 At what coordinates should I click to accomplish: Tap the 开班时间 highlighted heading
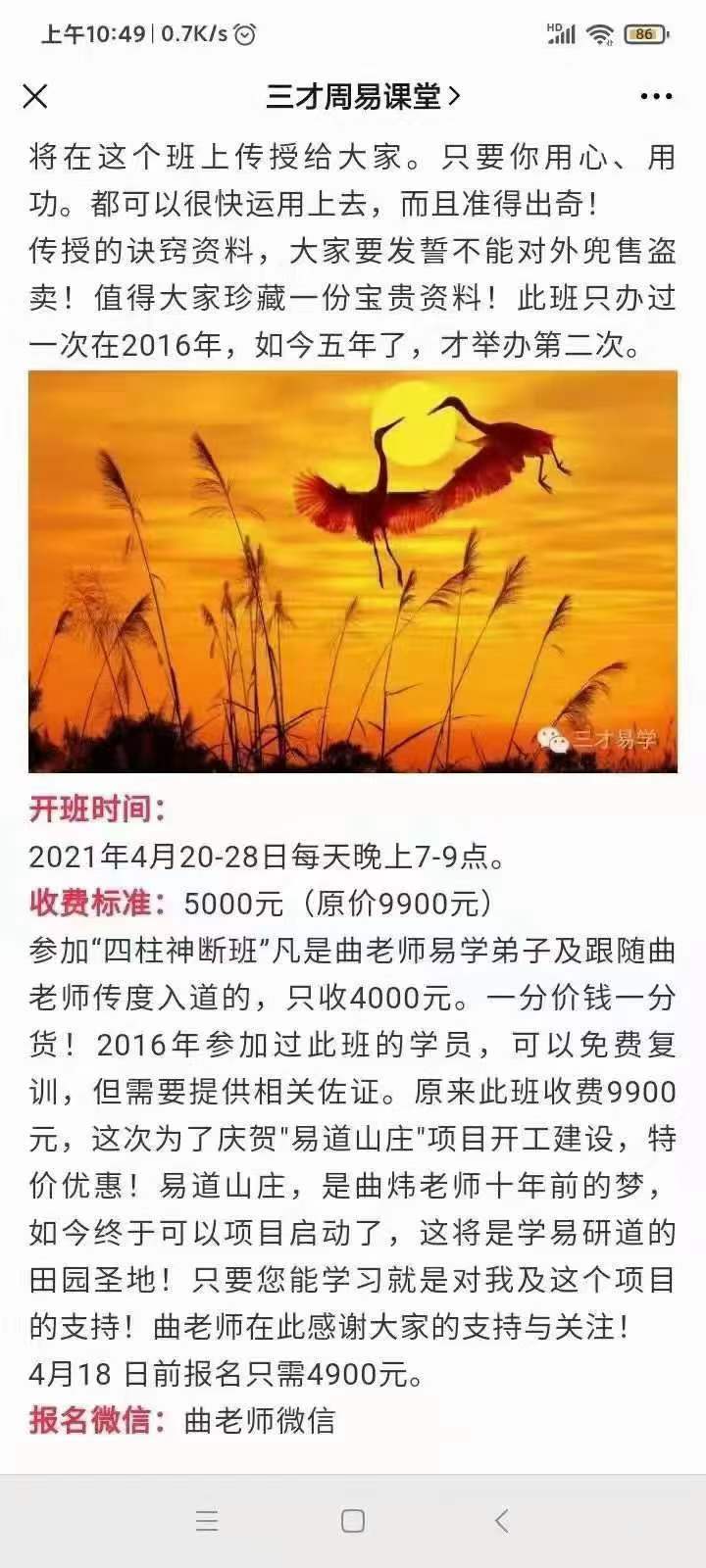(94, 809)
